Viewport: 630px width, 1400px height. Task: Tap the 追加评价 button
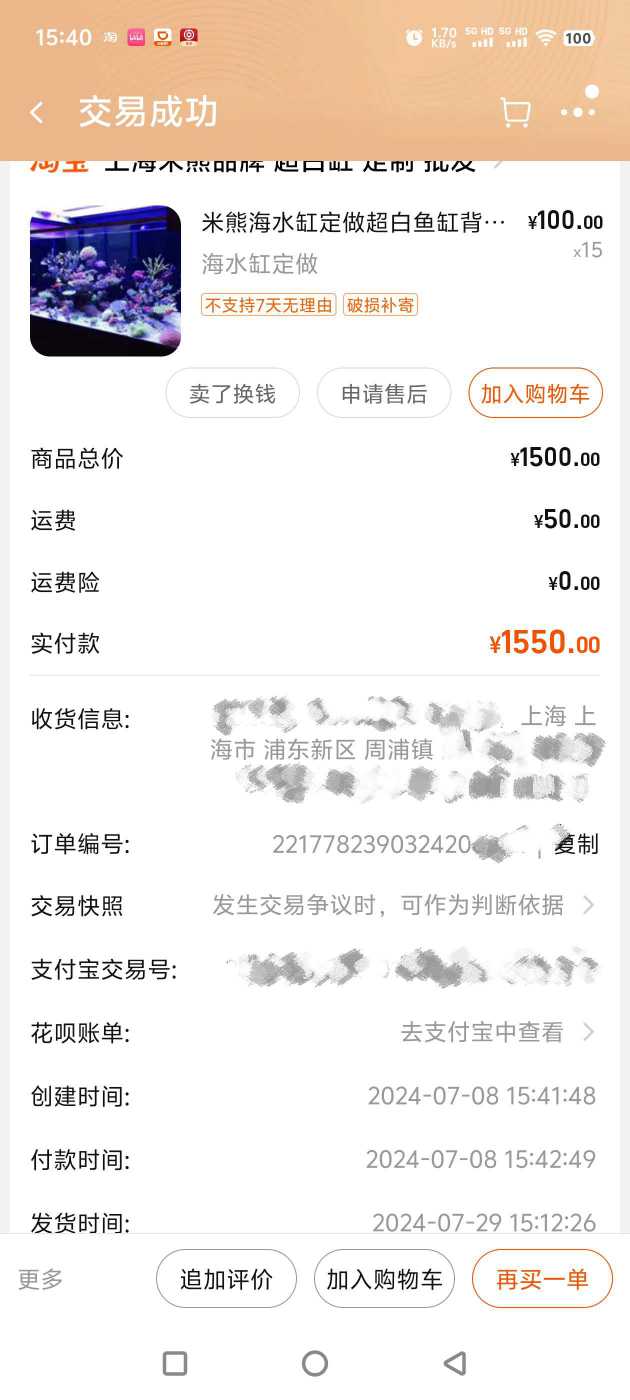(x=226, y=1279)
